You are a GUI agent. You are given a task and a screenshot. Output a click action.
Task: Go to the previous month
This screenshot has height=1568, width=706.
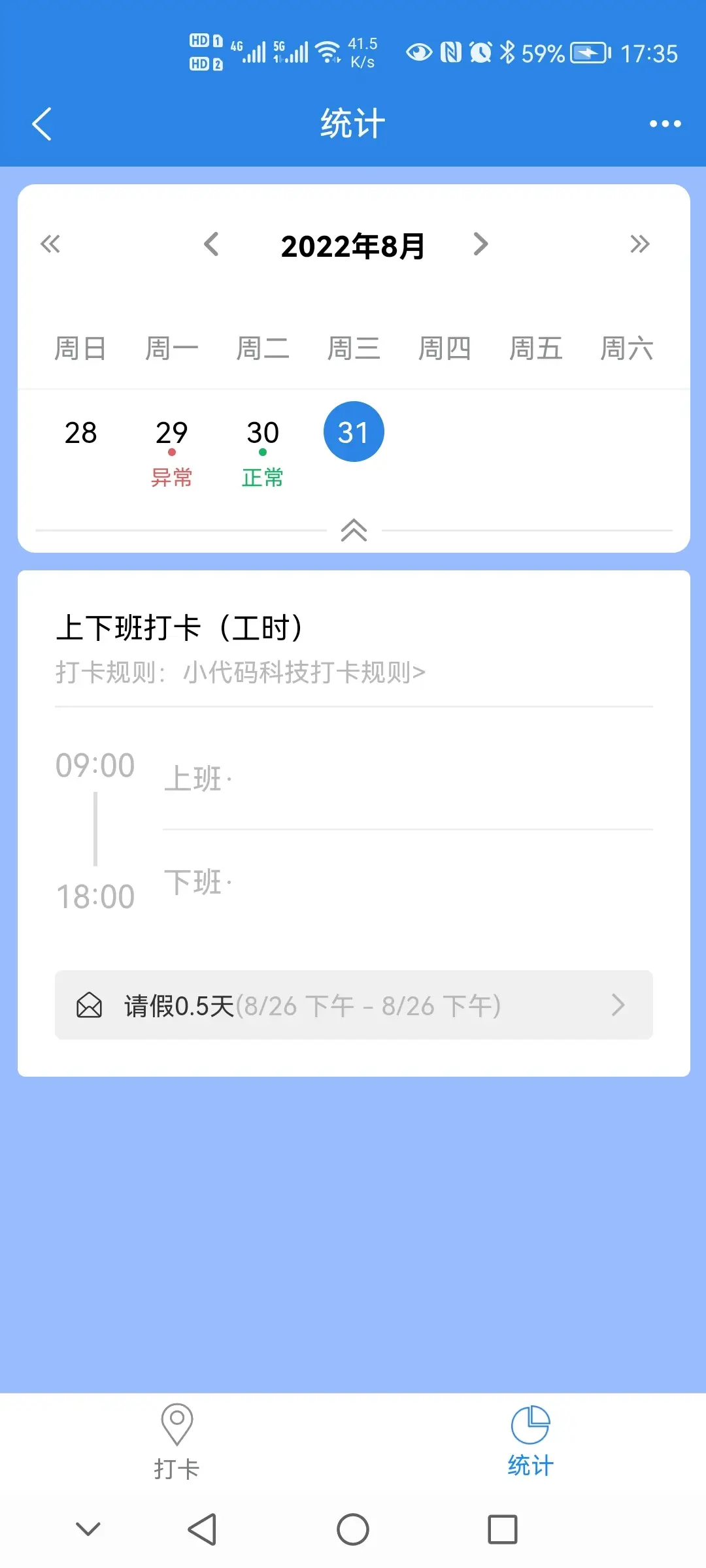tap(211, 244)
